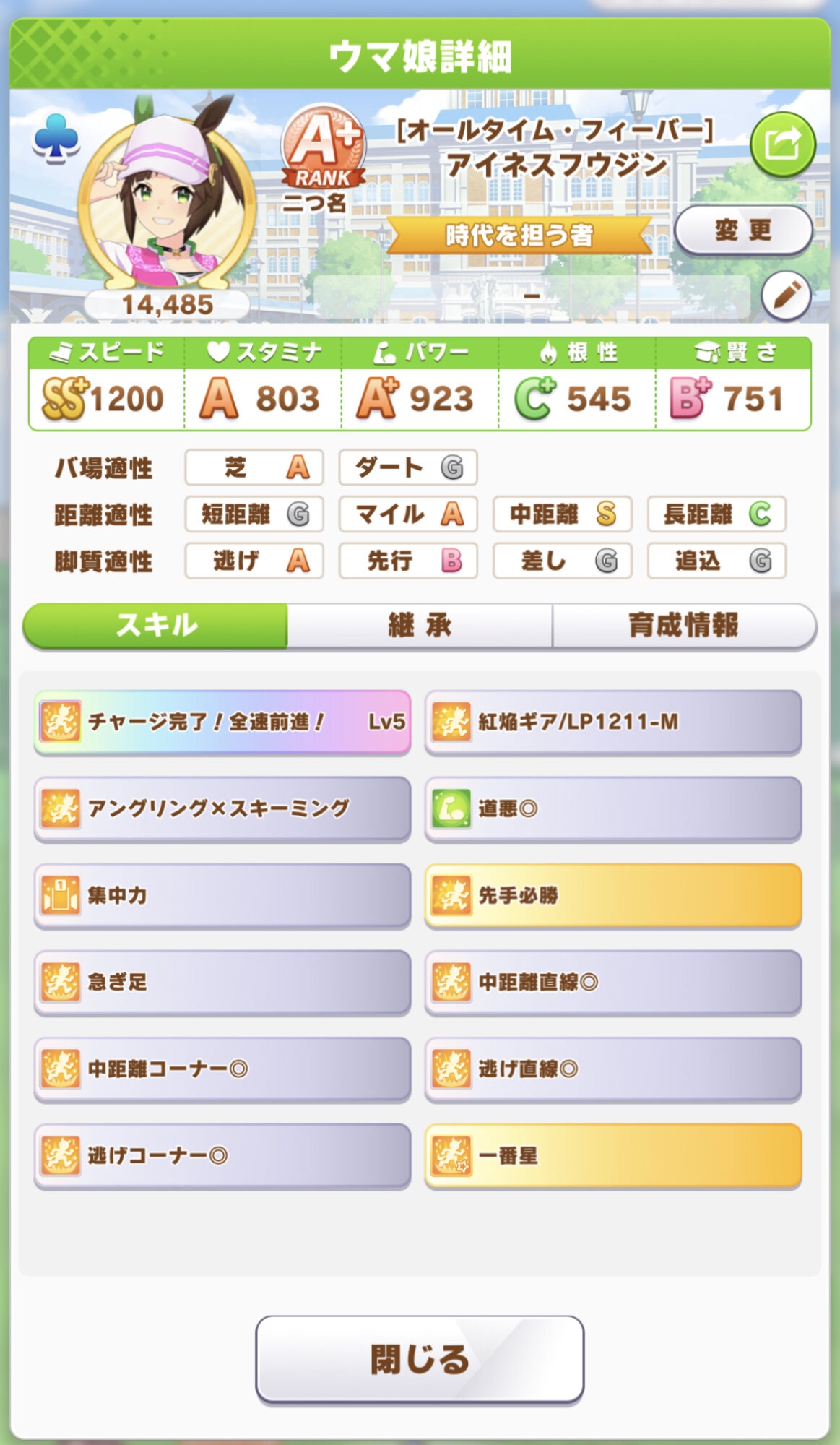Viewport: 840px width, 1445px height.
Task: Open the gold skill 先手必勝
Action: click(612, 895)
